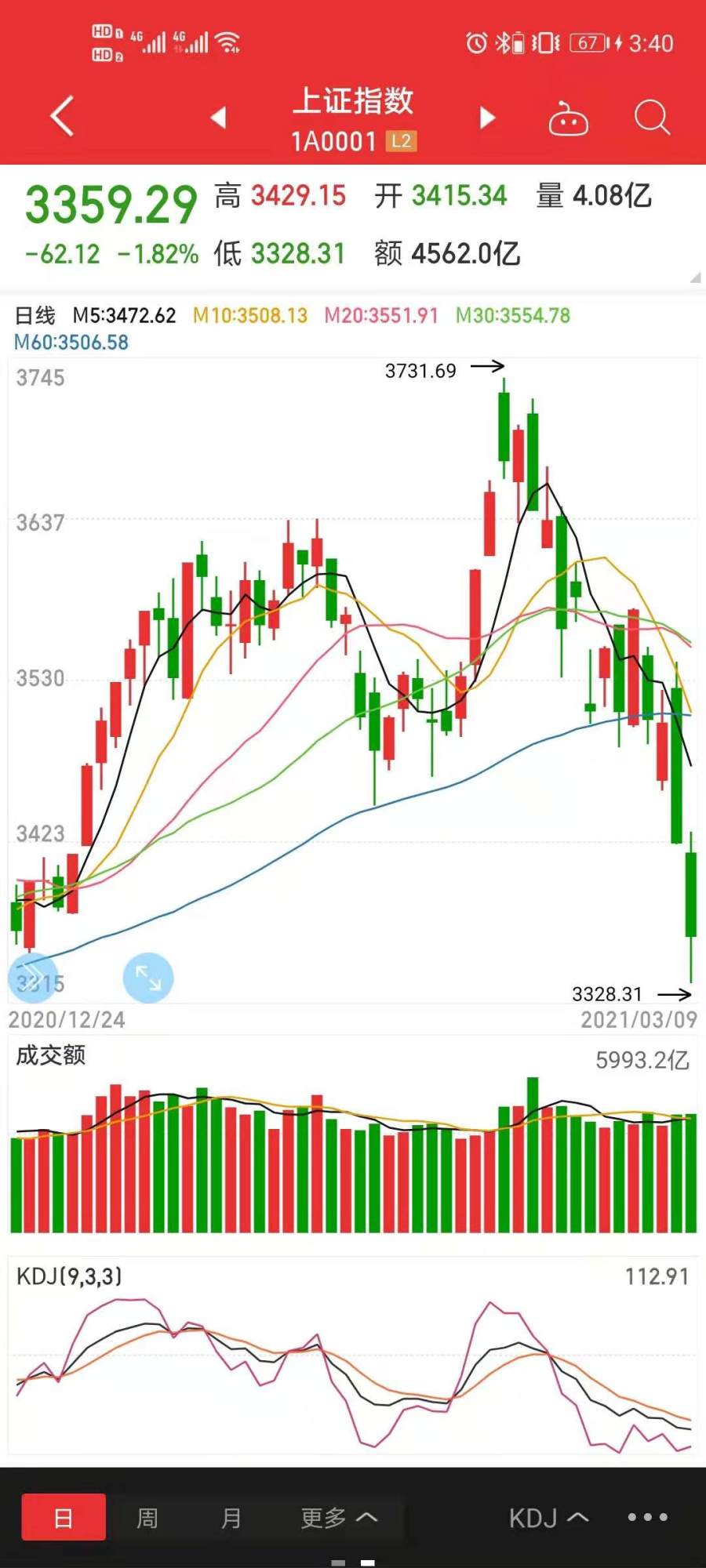Expand the quote details corner triangle
This screenshot has width=706, height=1568.
pos(695,278)
